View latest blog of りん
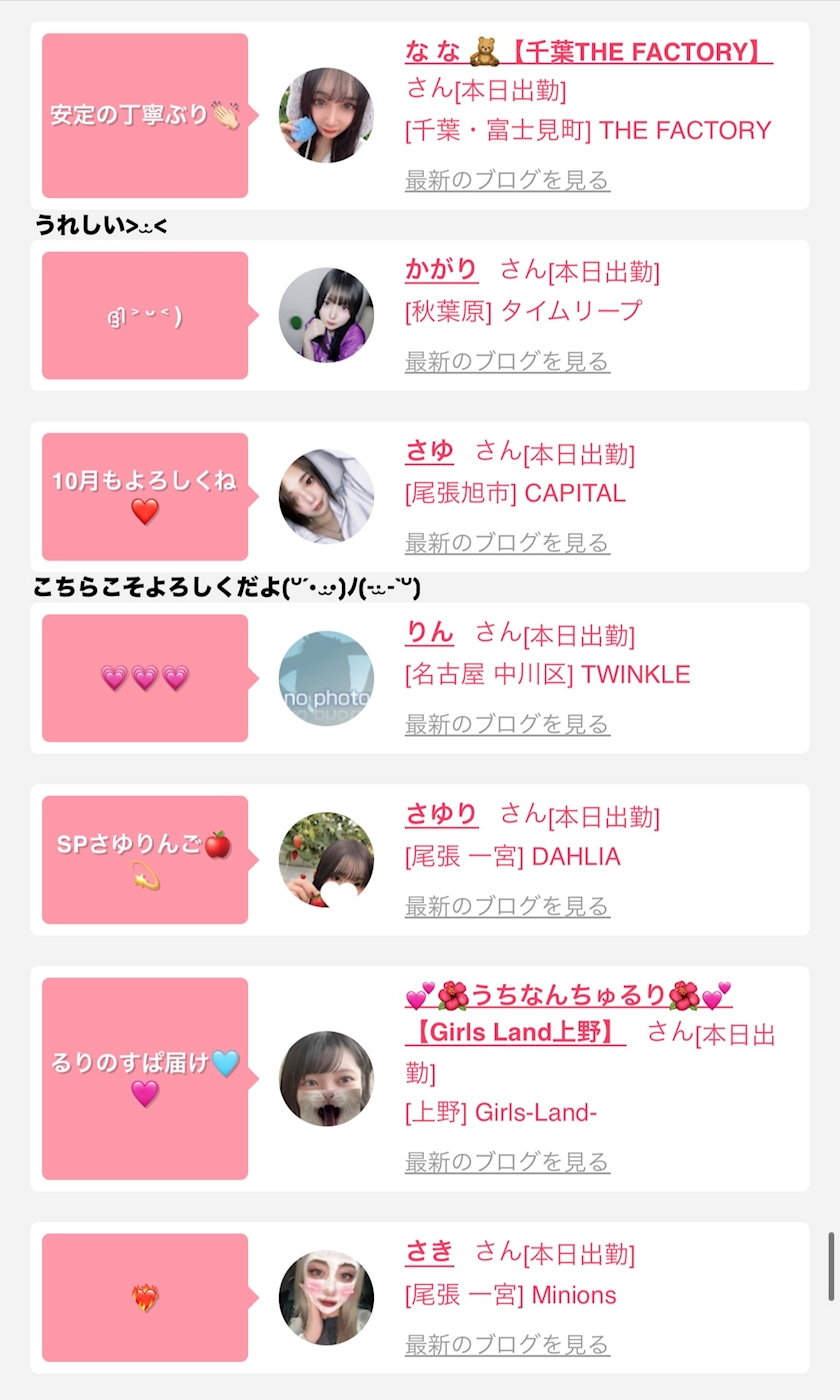 point(507,724)
